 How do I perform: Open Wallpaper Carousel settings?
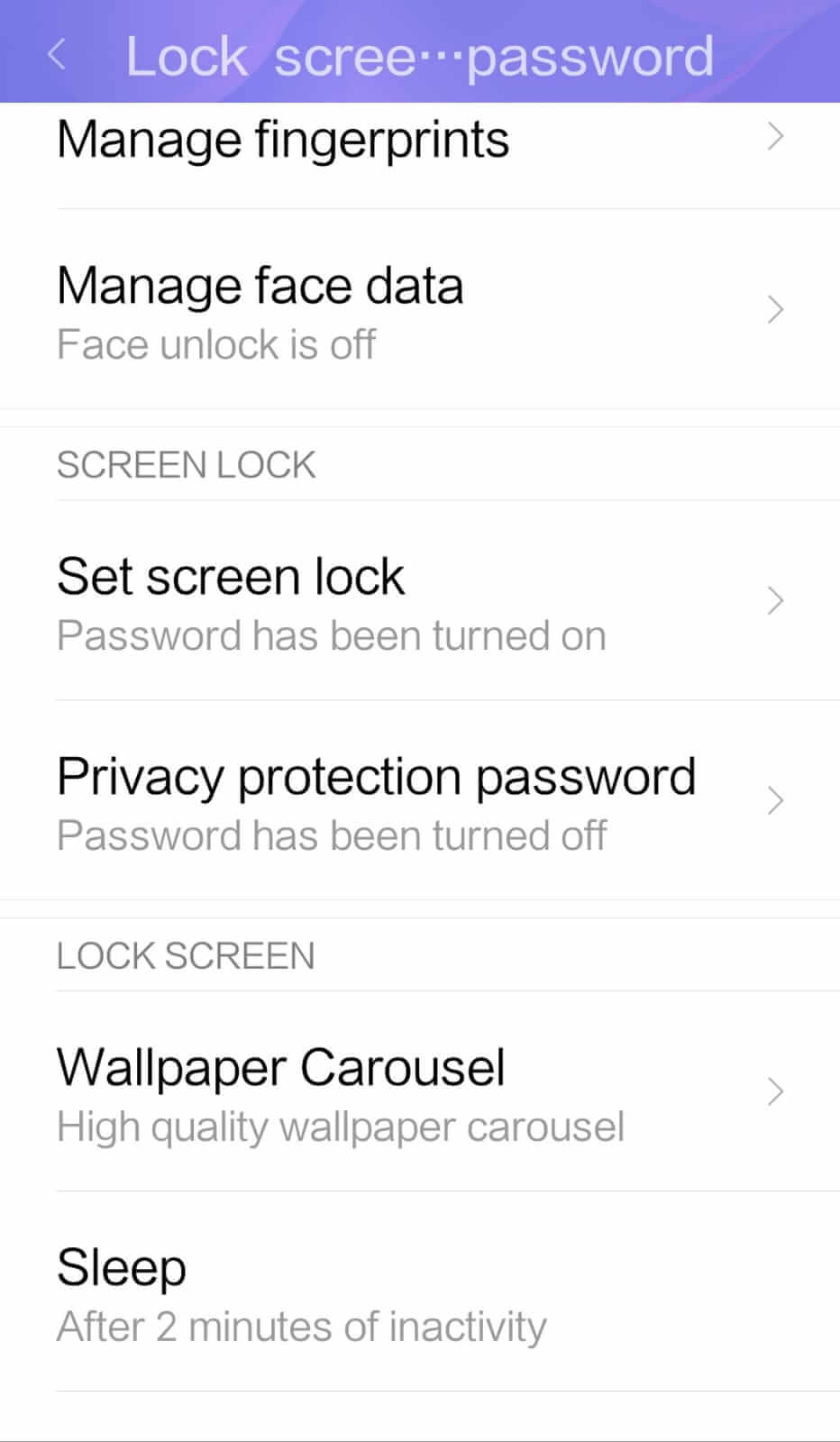coord(419,1092)
